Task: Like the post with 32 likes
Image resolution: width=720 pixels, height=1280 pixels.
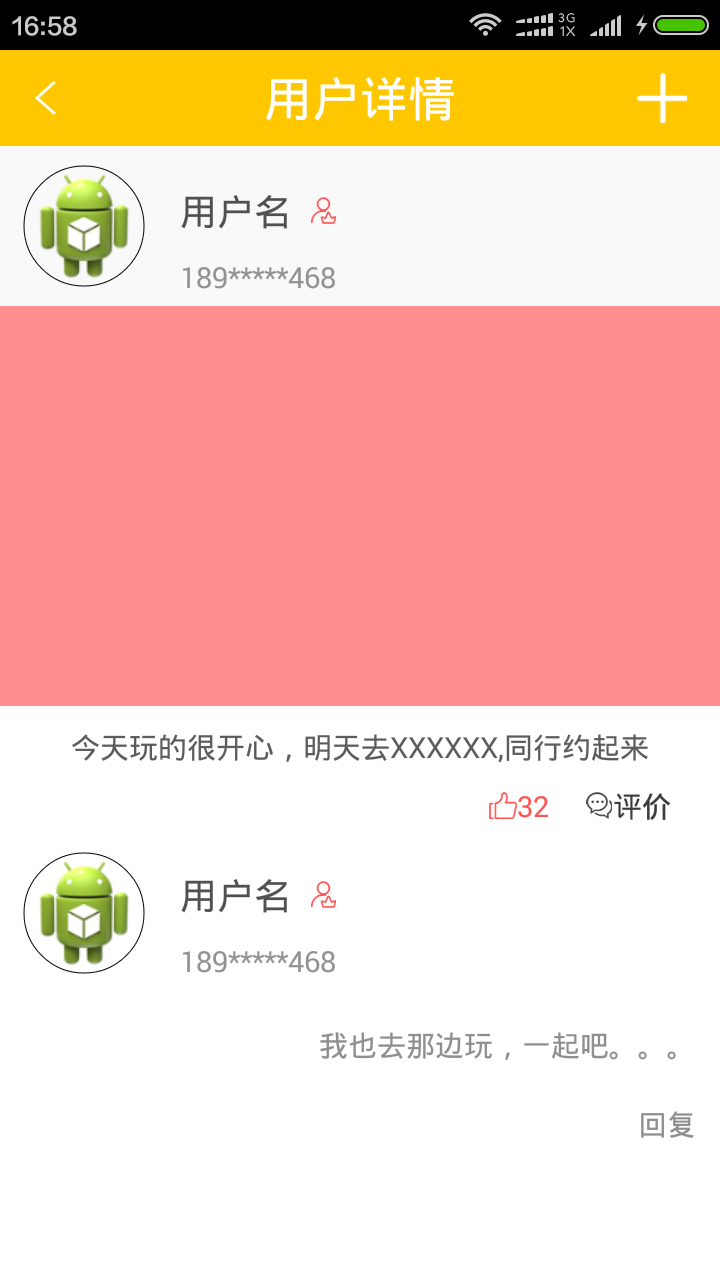Action: point(518,806)
